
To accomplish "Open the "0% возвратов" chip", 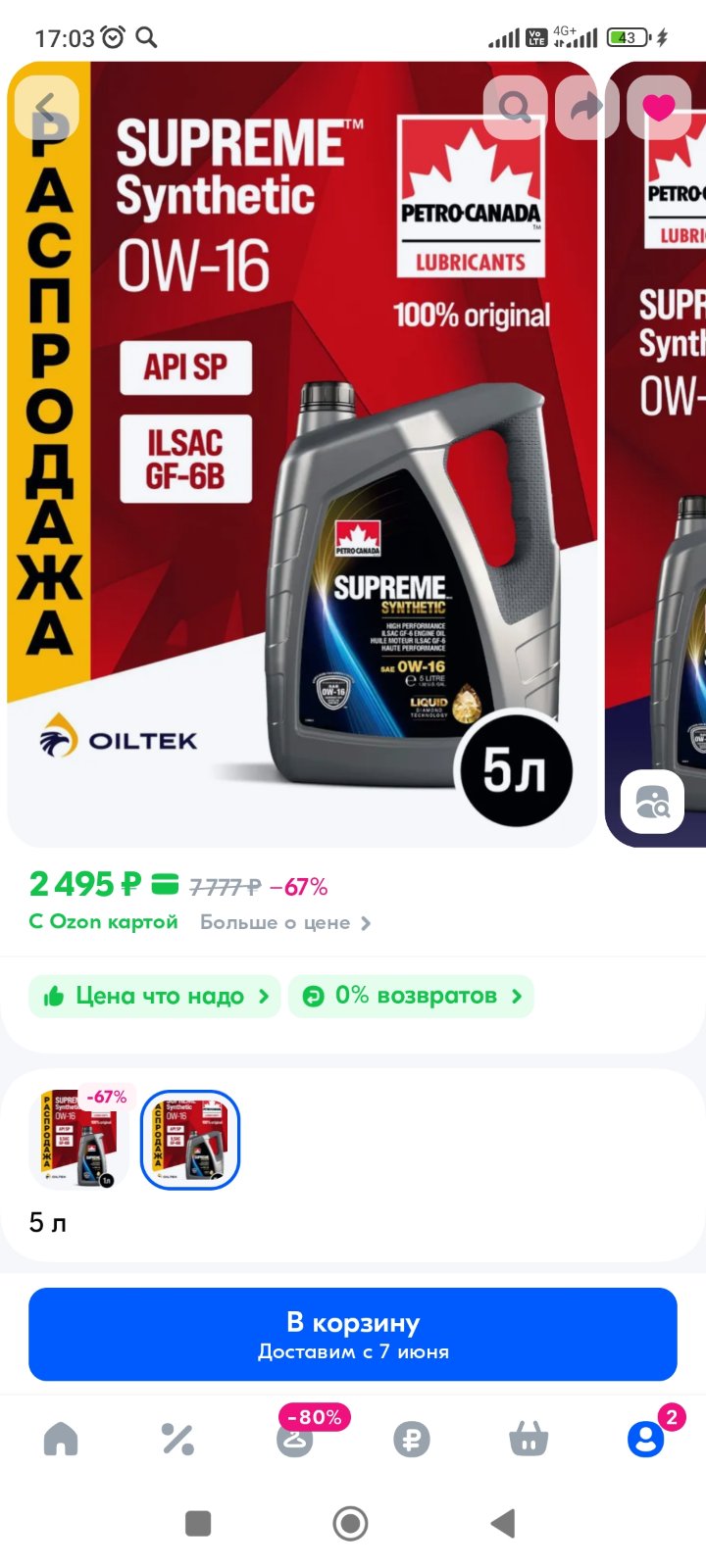I will click(x=411, y=997).
